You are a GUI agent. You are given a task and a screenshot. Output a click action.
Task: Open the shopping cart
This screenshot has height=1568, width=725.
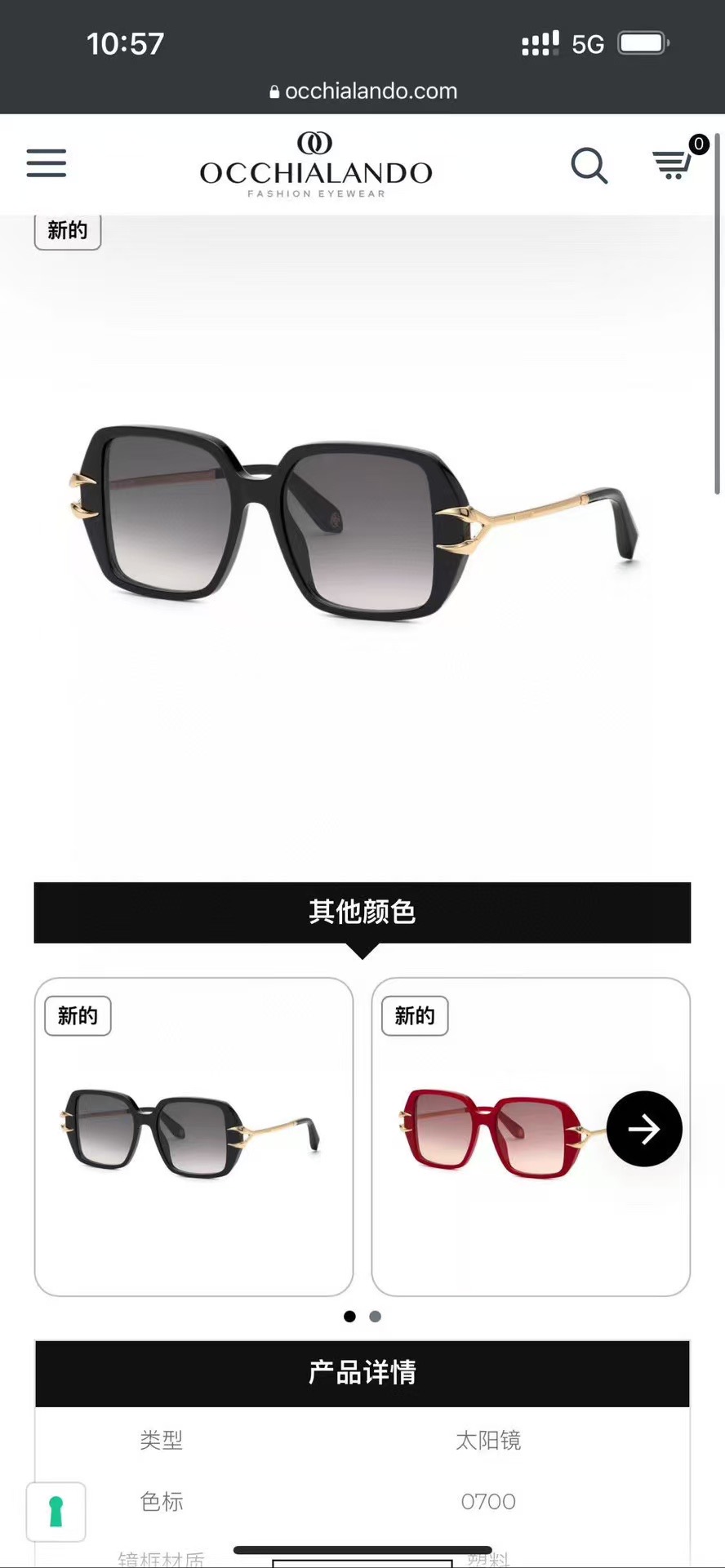click(x=673, y=164)
